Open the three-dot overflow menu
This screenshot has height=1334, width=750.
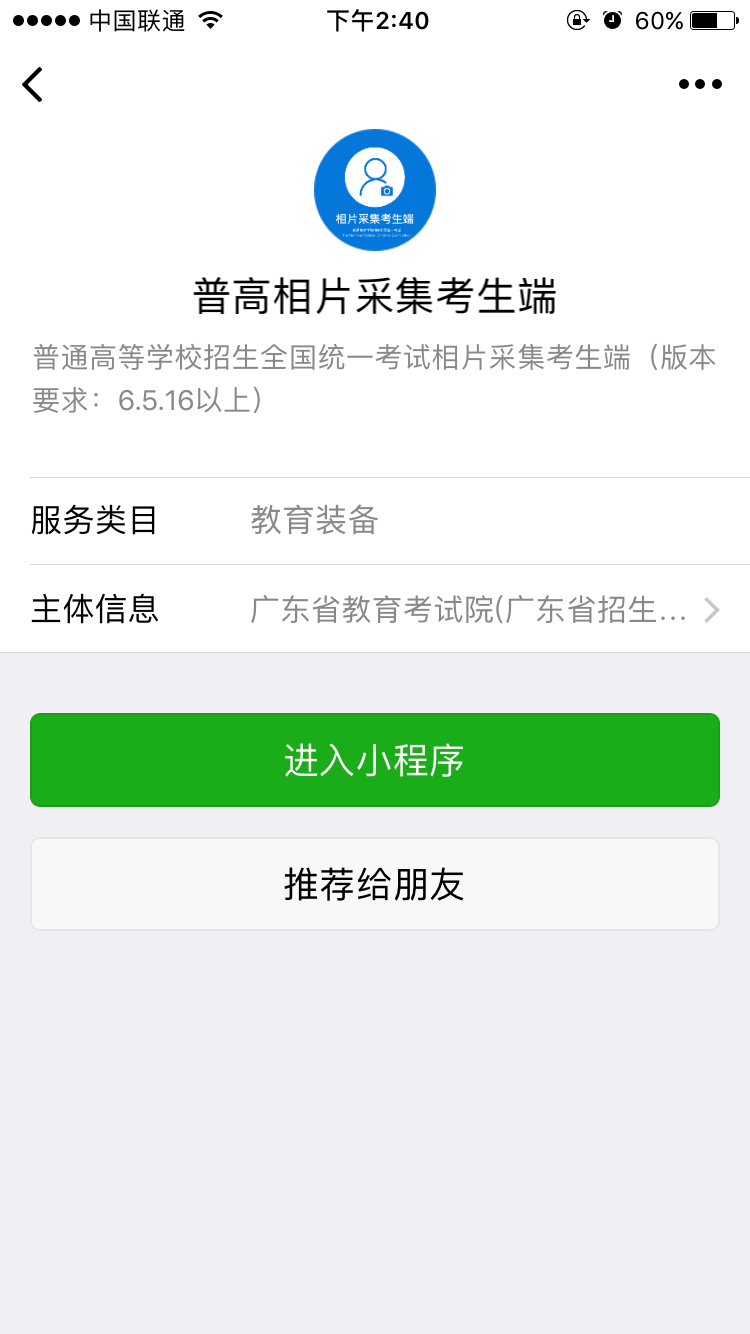pyautogui.click(x=700, y=84)
